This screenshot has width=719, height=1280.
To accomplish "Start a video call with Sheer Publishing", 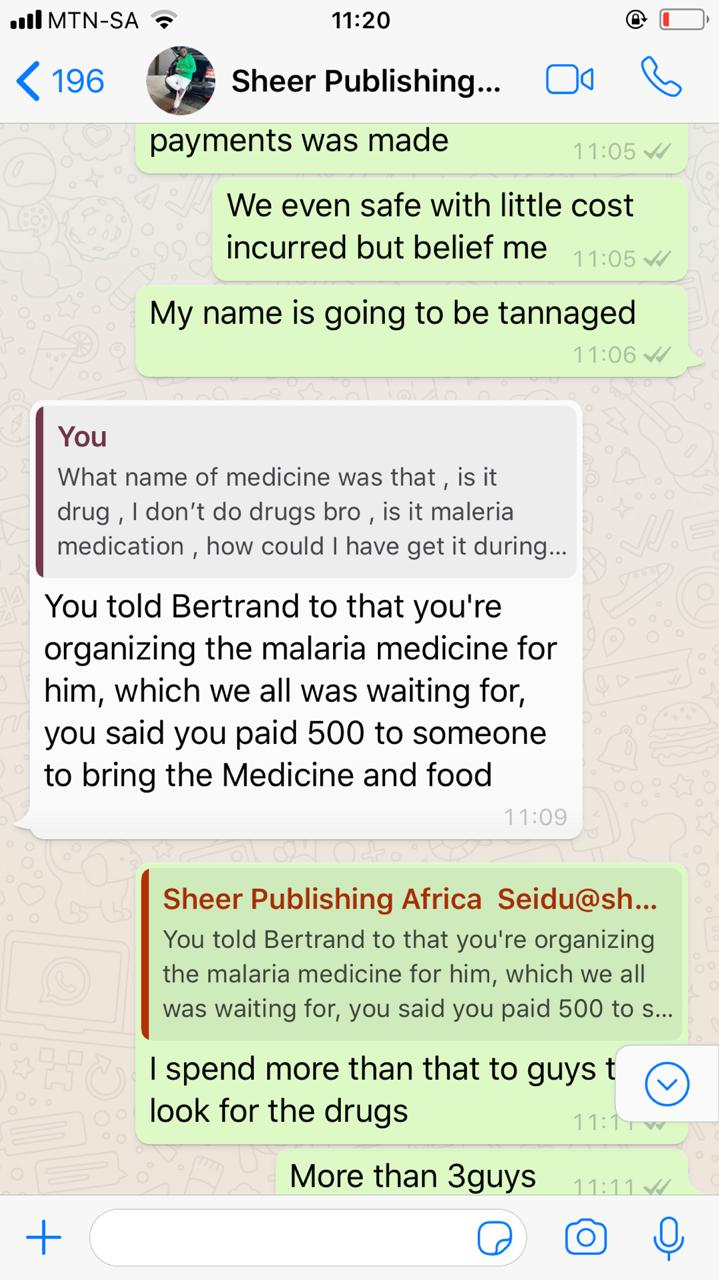I will pyautogui.click(x=570, y=80).
